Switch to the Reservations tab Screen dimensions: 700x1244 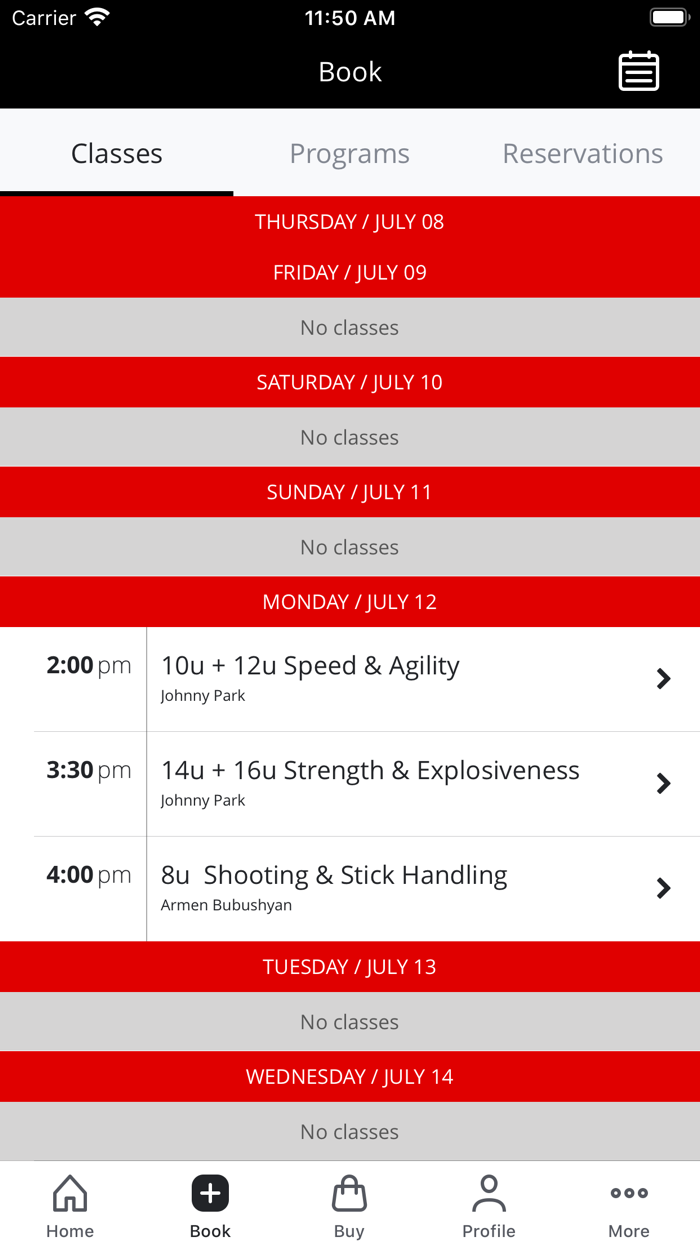[582, 154]
